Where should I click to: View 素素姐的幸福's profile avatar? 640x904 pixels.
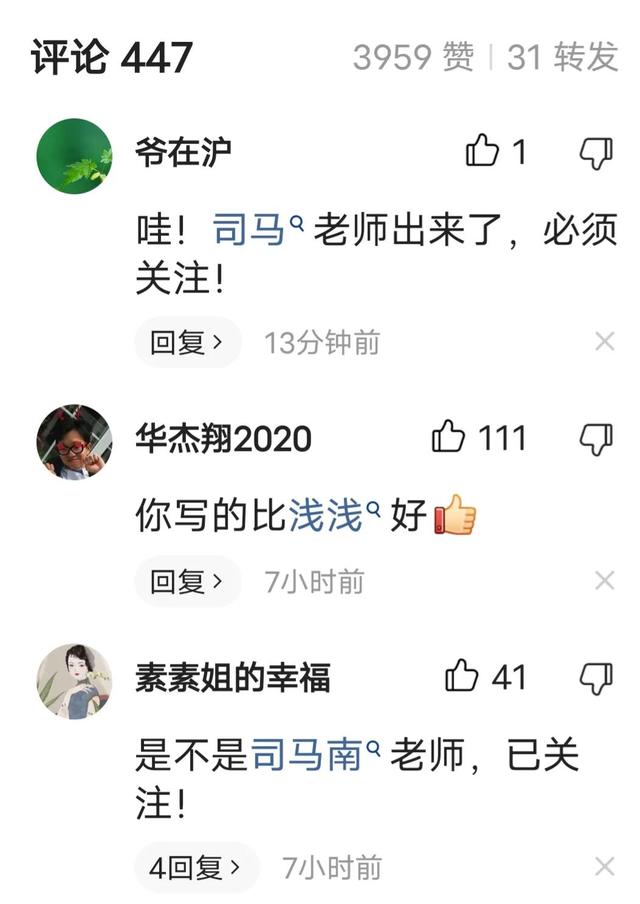[74, 681]
